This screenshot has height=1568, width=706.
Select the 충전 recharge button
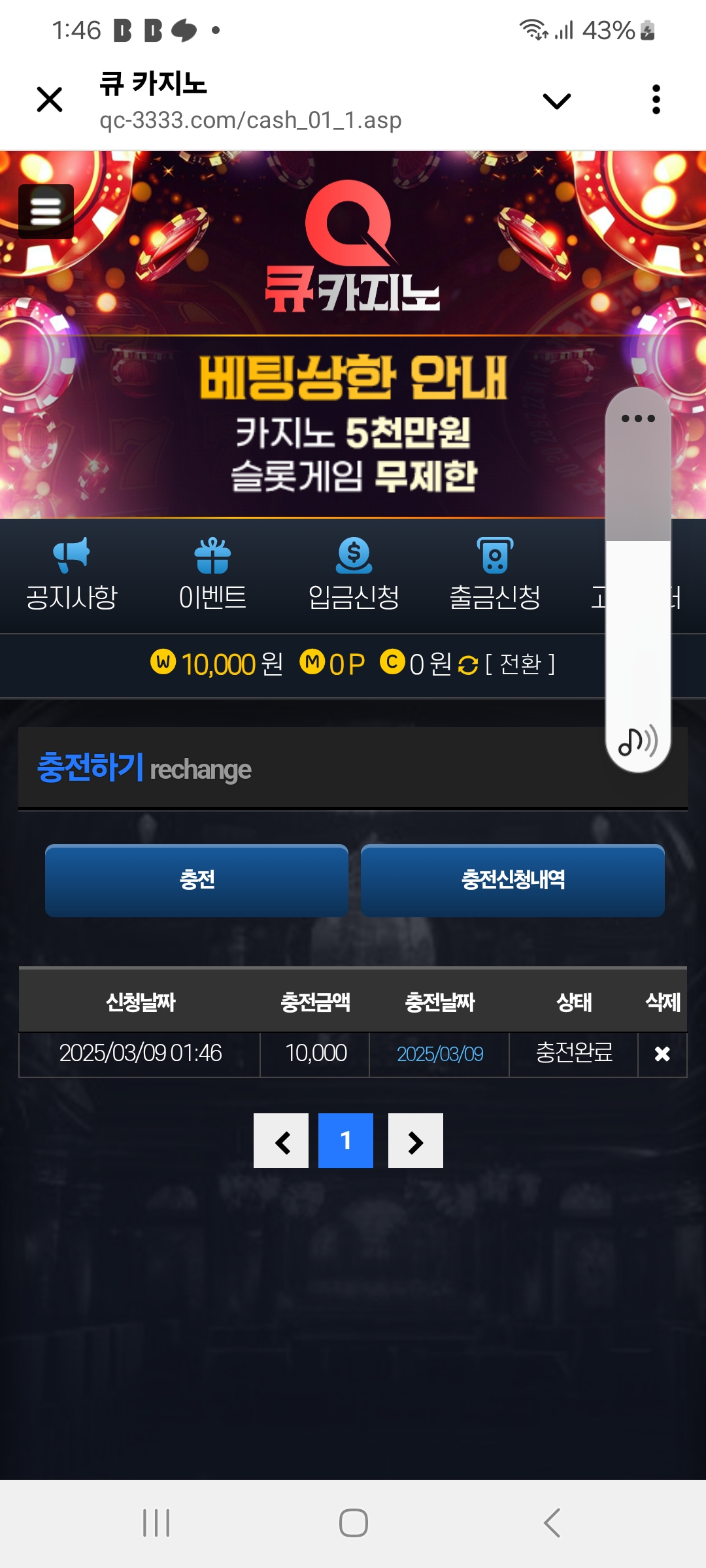(x=196, y=880)
